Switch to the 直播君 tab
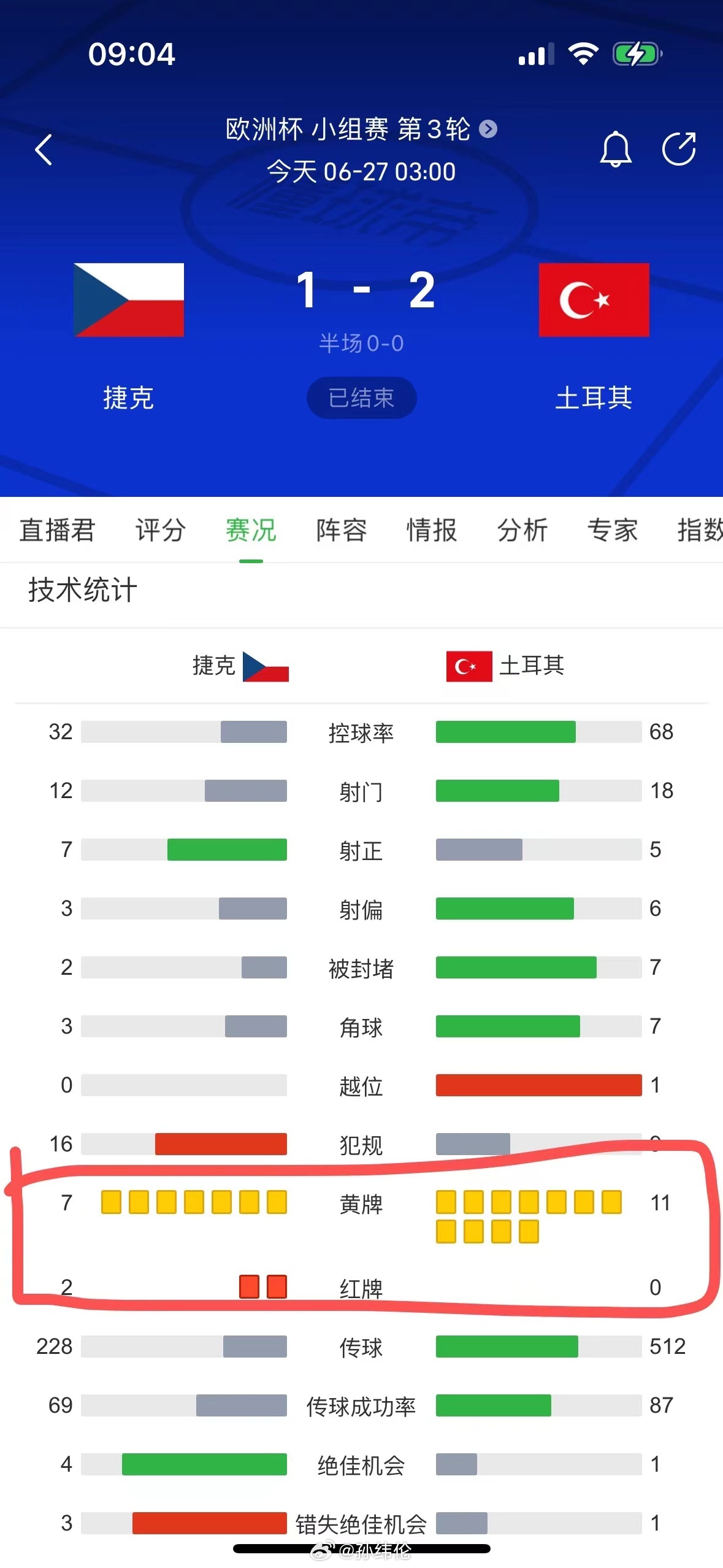Image resolution: width=723 pixels, height=1568 pixels. (x=57, y=530)
